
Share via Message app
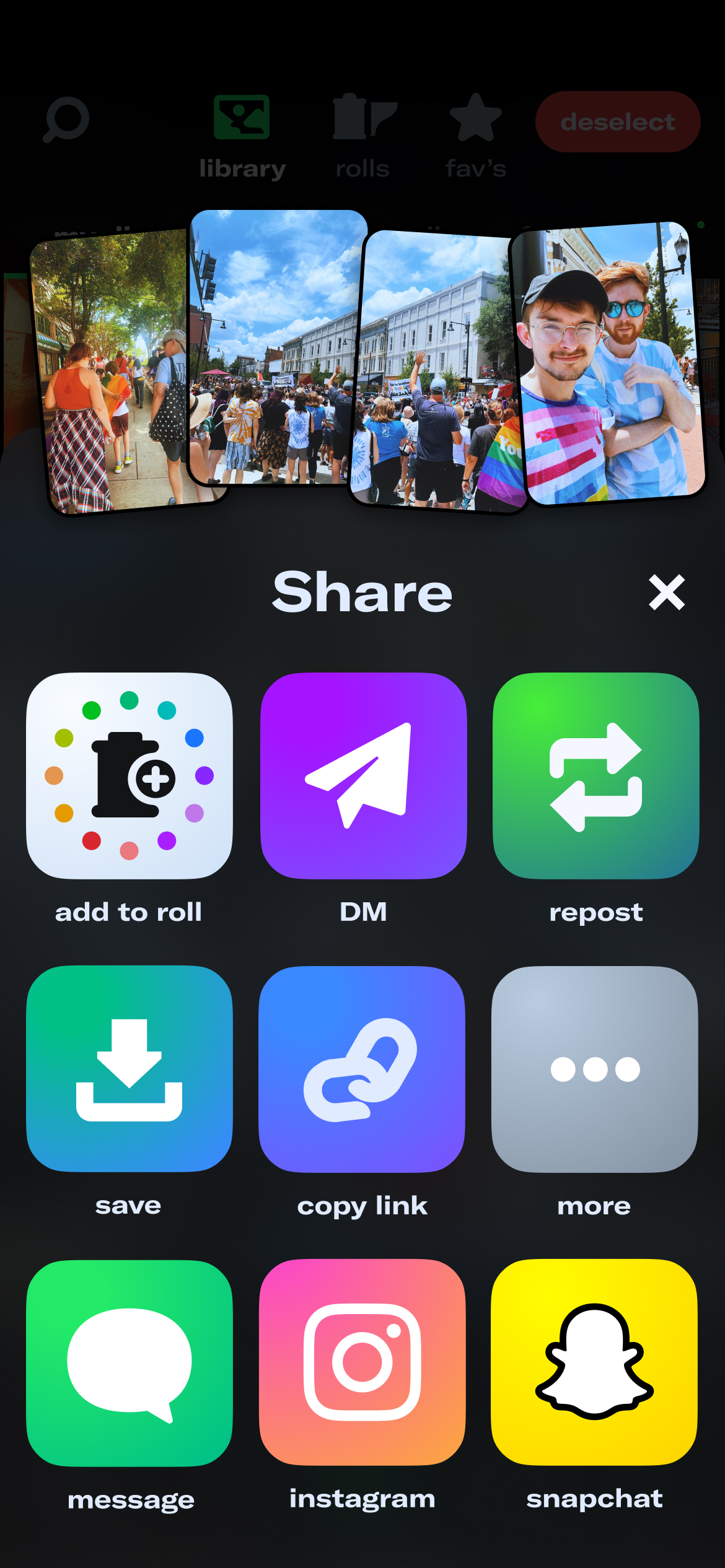tap(130, 1362)
